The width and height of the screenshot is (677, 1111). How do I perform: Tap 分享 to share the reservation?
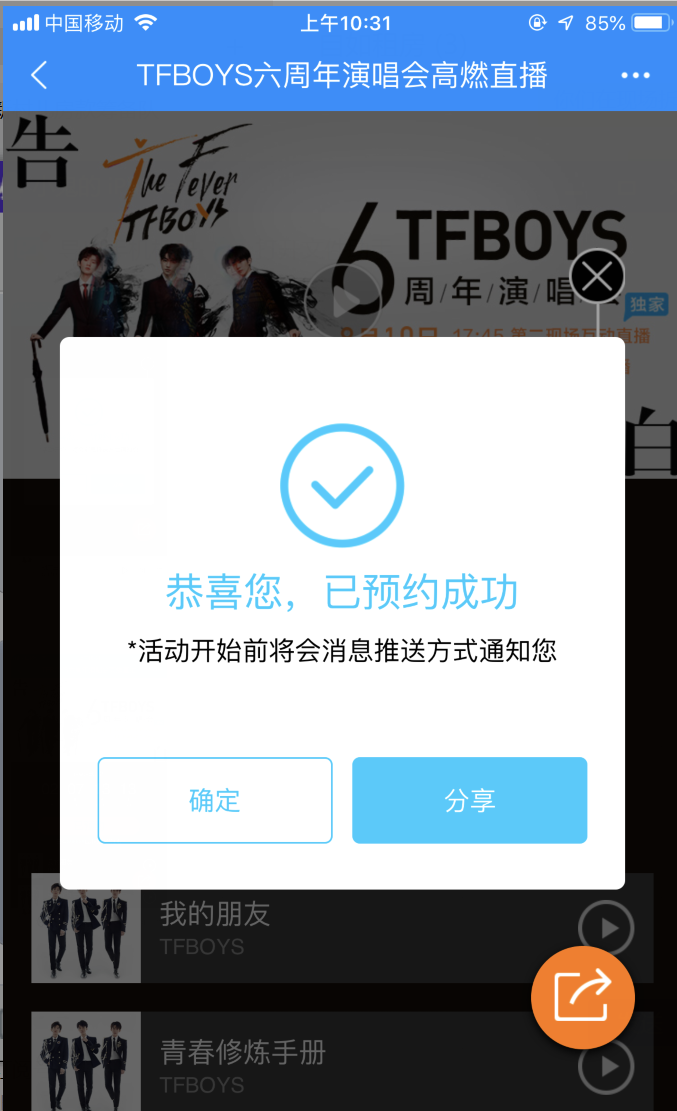pyautogui.click(x=469, y=800)
